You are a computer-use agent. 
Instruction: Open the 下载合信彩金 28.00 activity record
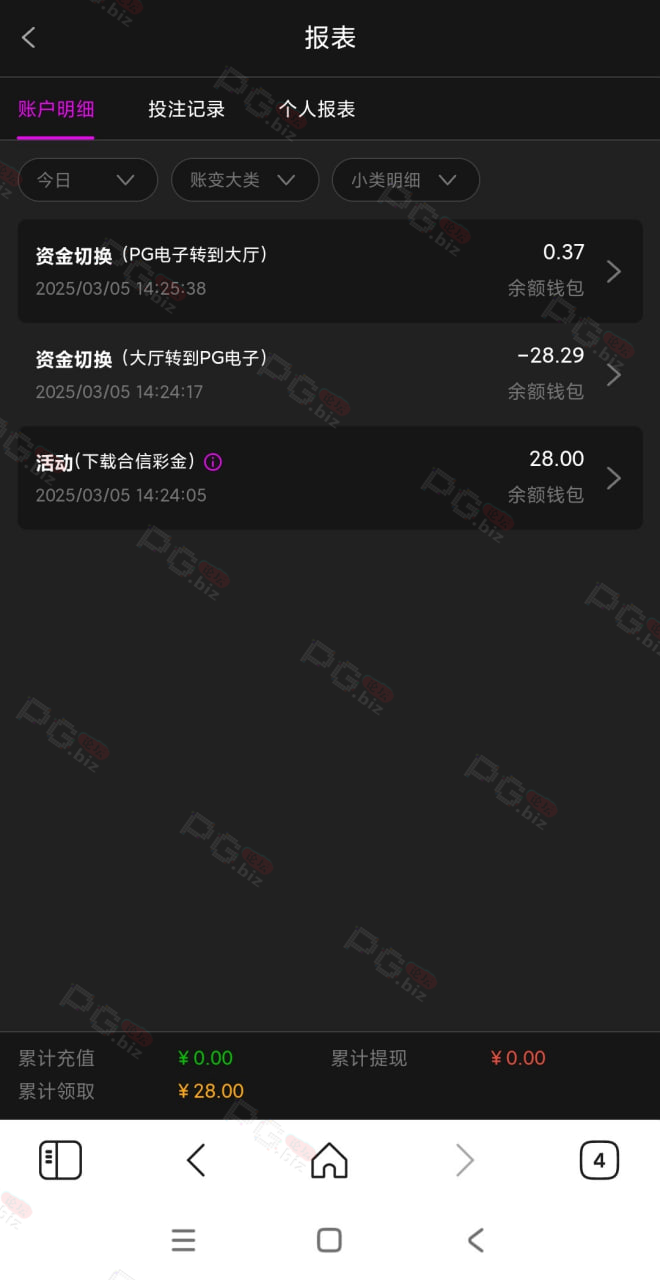[x=330, y=478]
